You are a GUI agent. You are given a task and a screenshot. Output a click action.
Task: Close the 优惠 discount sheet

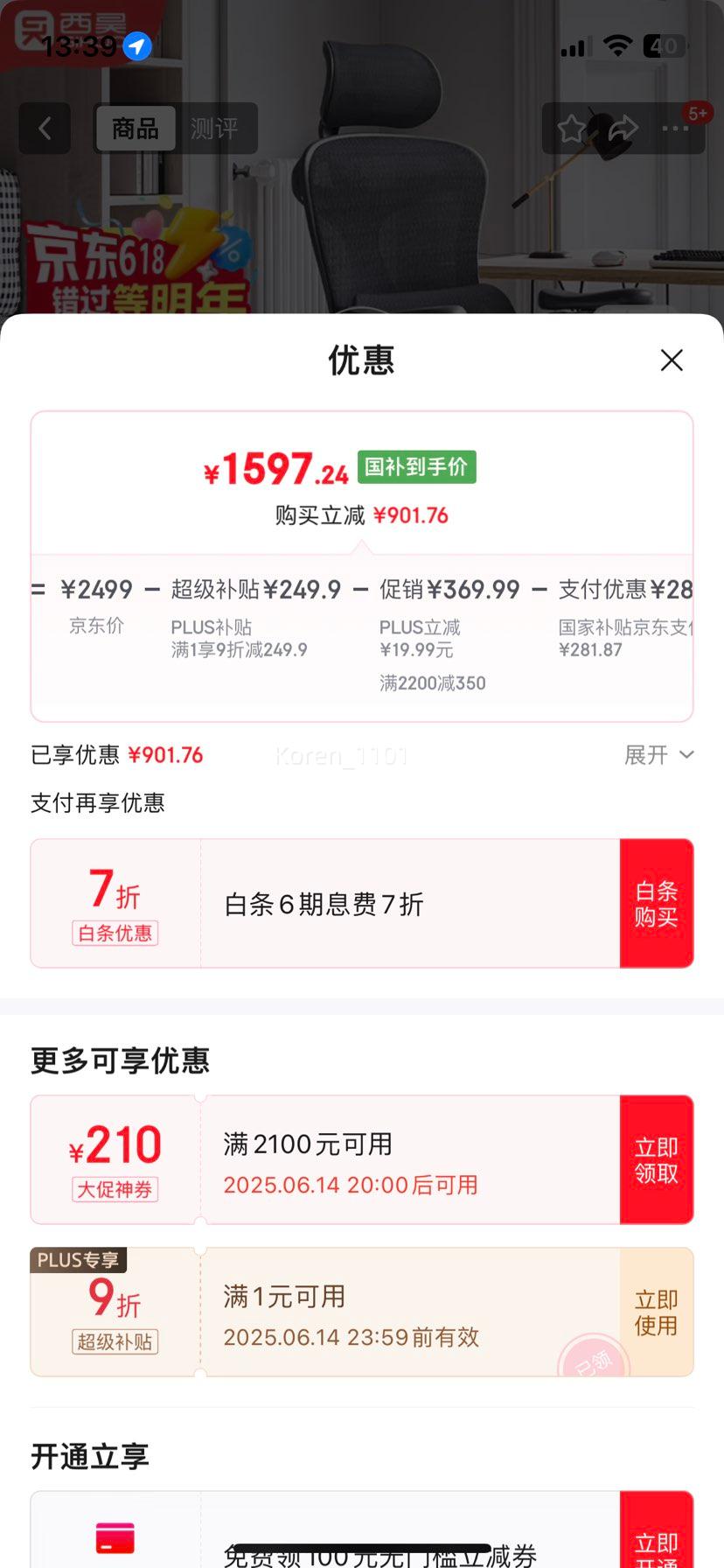click(672, 360)
